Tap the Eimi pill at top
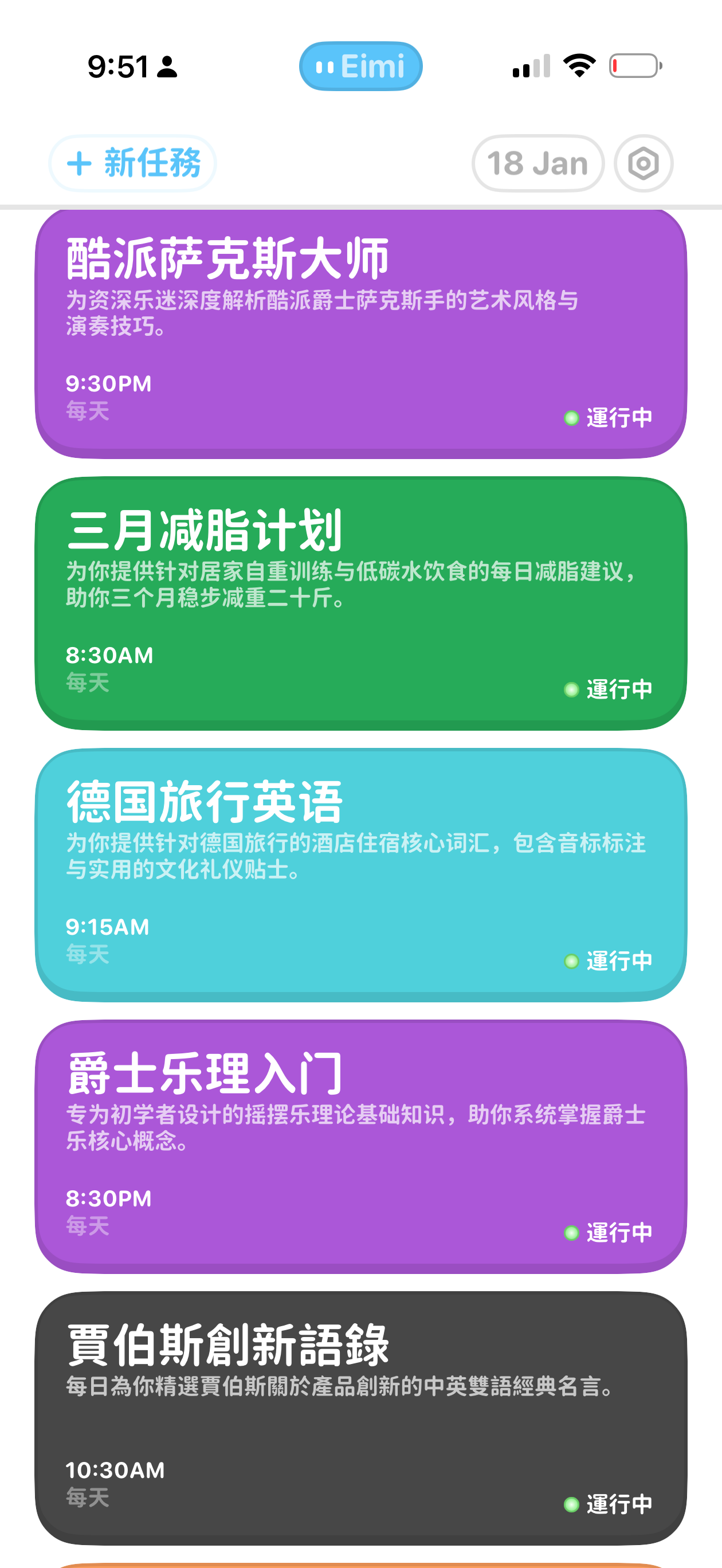Image resolution: width=722 pixels, height=1568 pixels. pos(361,66)
